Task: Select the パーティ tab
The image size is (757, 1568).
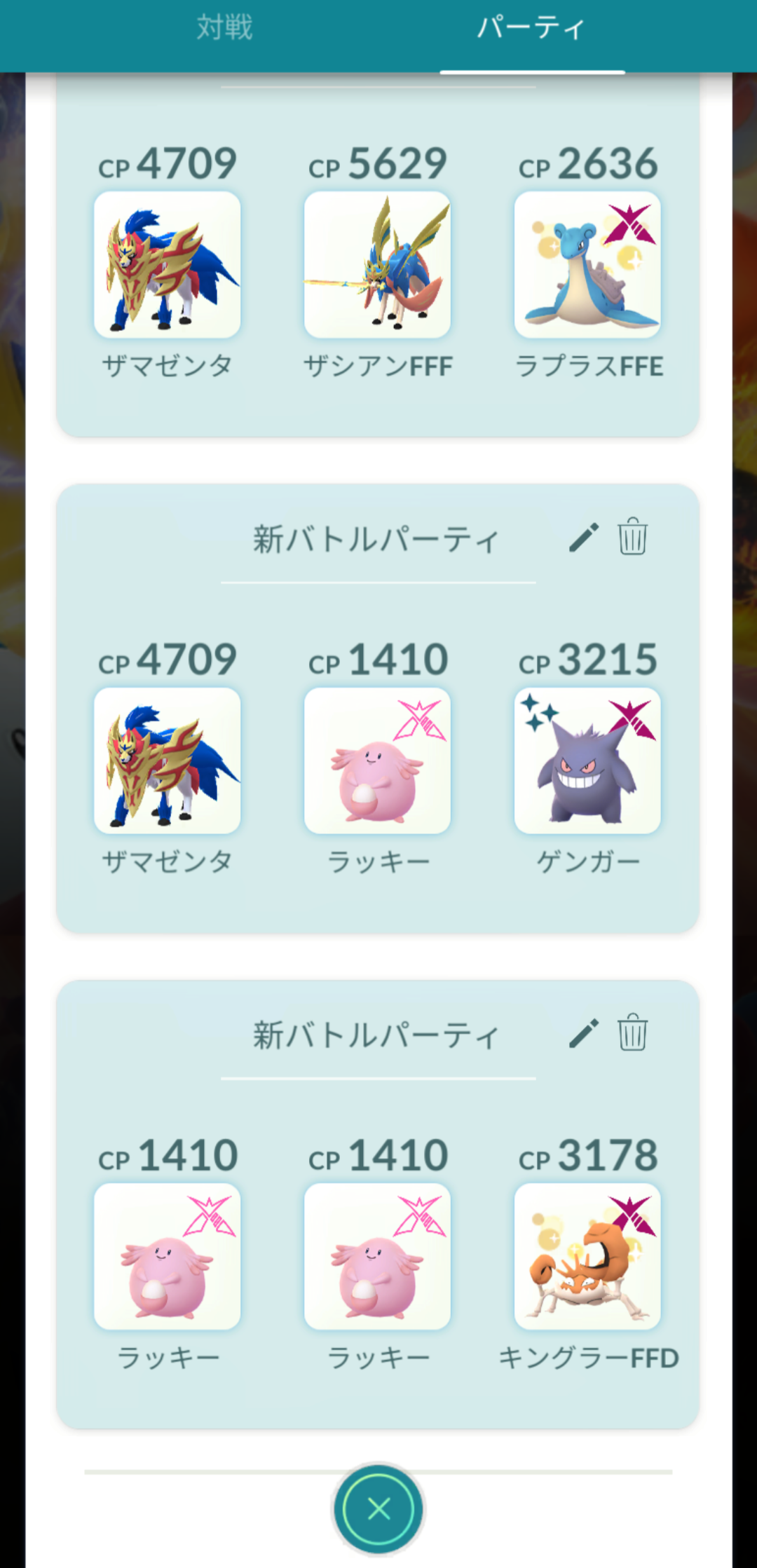Action: [x=531, y=28]
